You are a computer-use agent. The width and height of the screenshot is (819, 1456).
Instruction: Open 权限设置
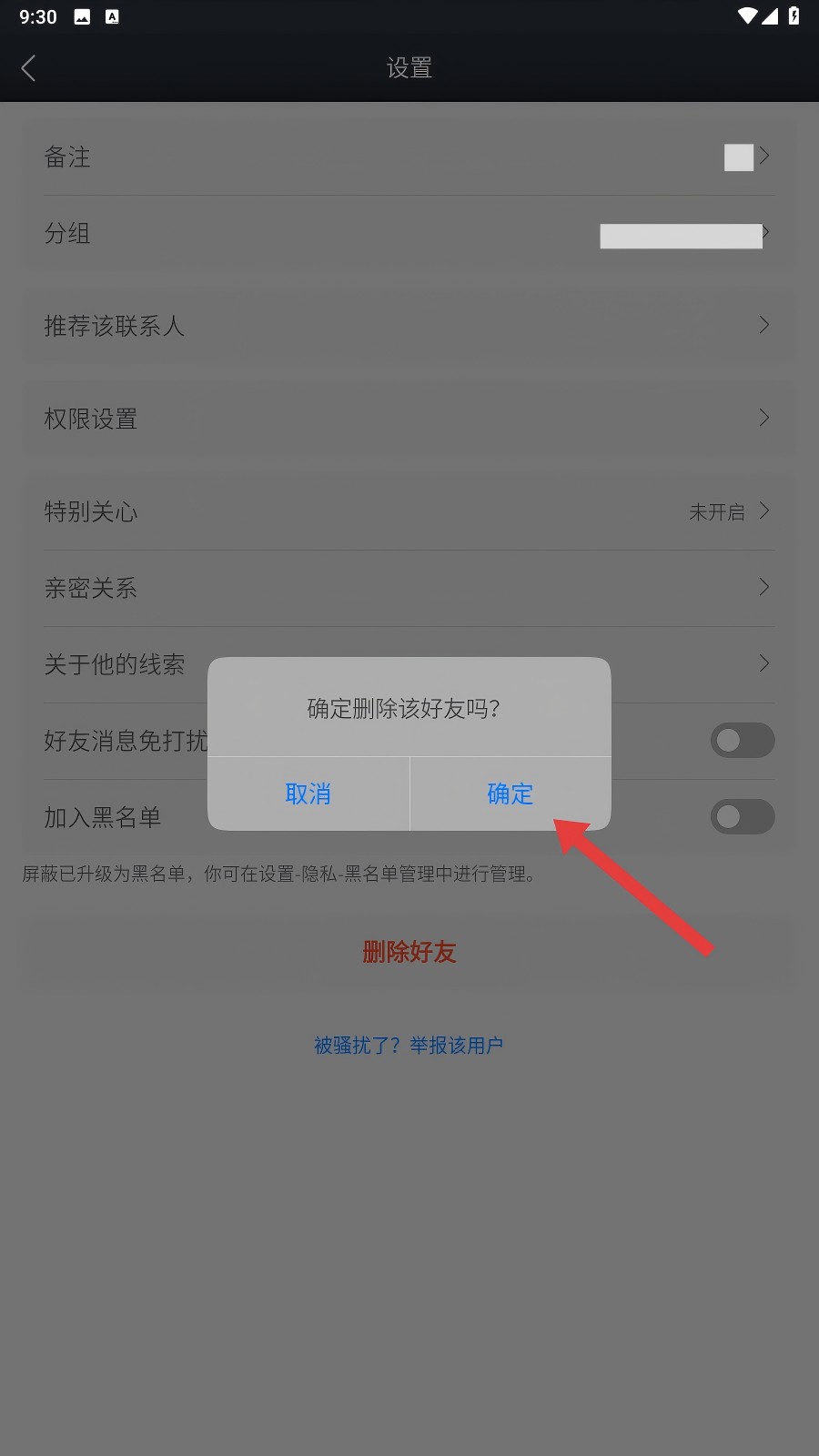(x=409, y=419)
